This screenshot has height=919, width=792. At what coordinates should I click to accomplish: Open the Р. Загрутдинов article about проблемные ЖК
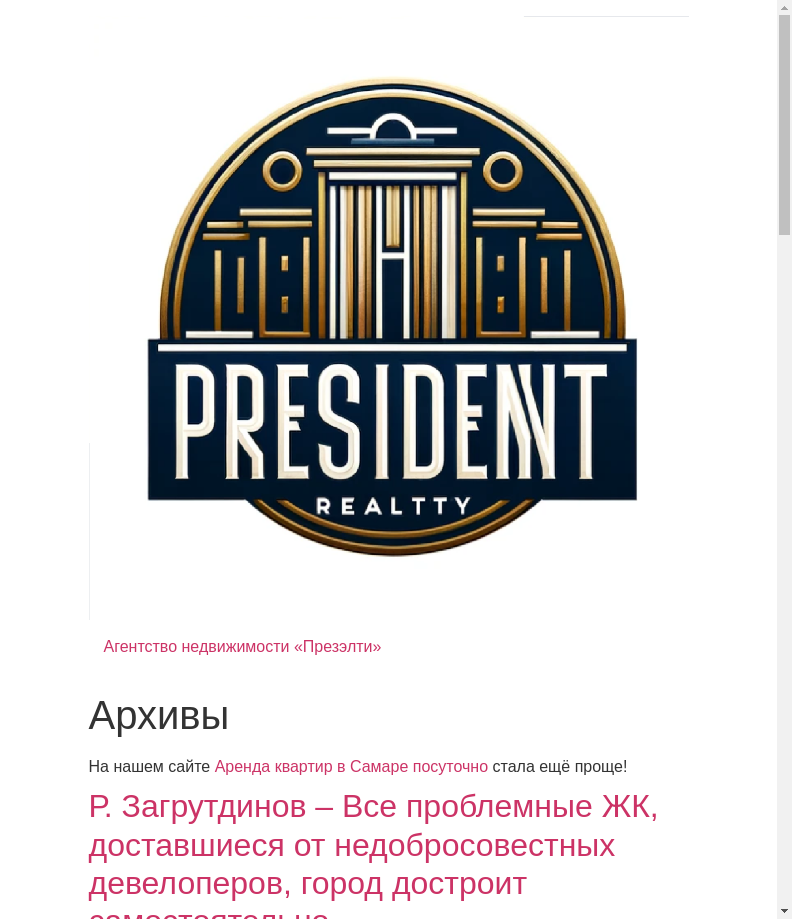373,845
